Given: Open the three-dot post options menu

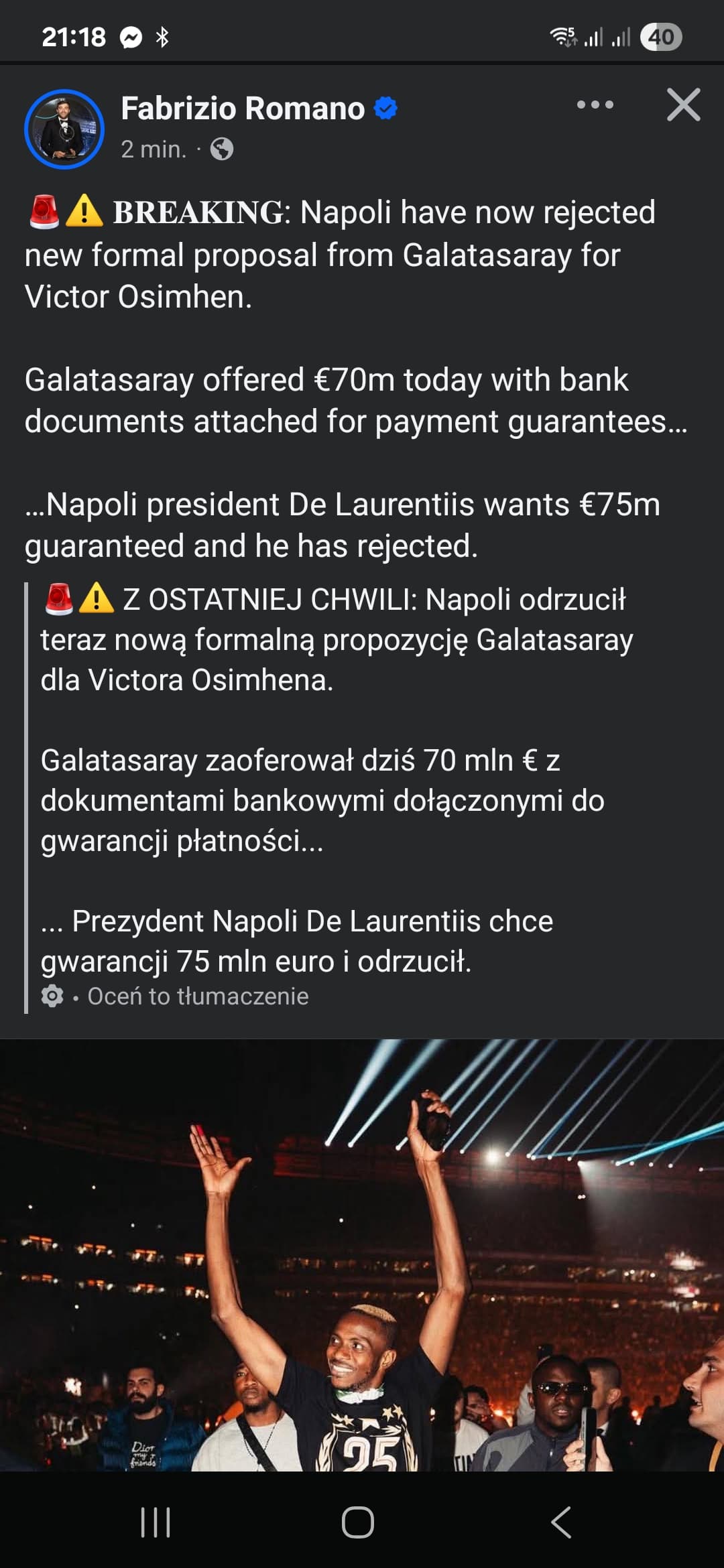Looking at the screenshot, I should 595,105.
